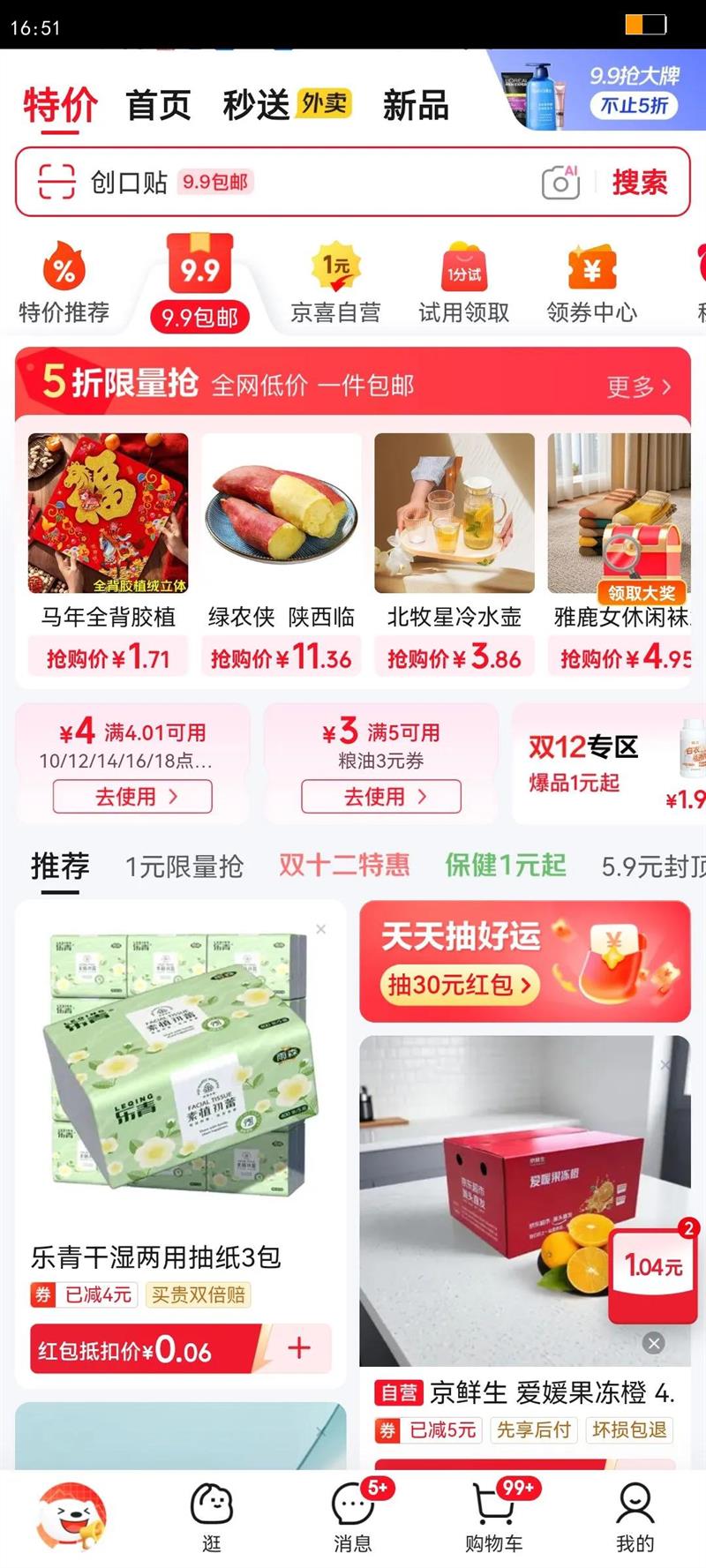Viewport: 706px width, 1568px height.
Task: Tap the scan icon in search bar
Action: [x=56, y=182]
